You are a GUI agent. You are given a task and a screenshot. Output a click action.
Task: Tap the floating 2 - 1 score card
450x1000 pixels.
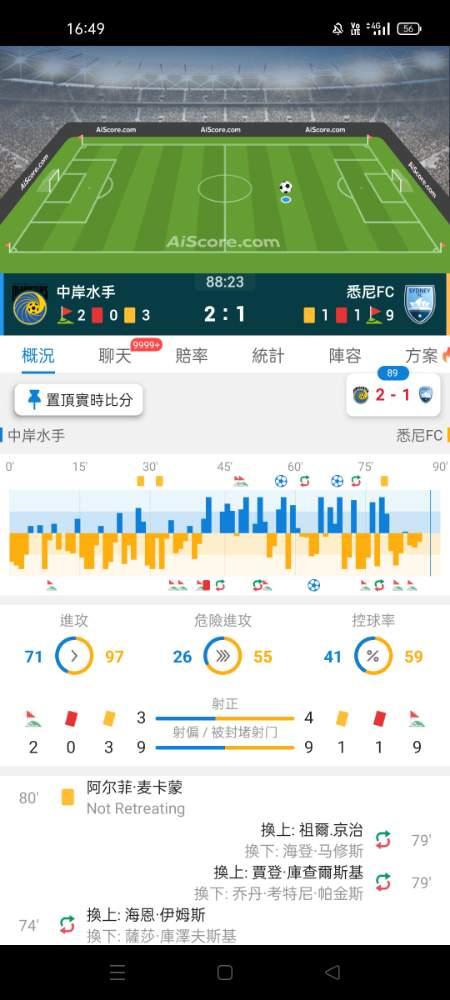click(393, 395)
